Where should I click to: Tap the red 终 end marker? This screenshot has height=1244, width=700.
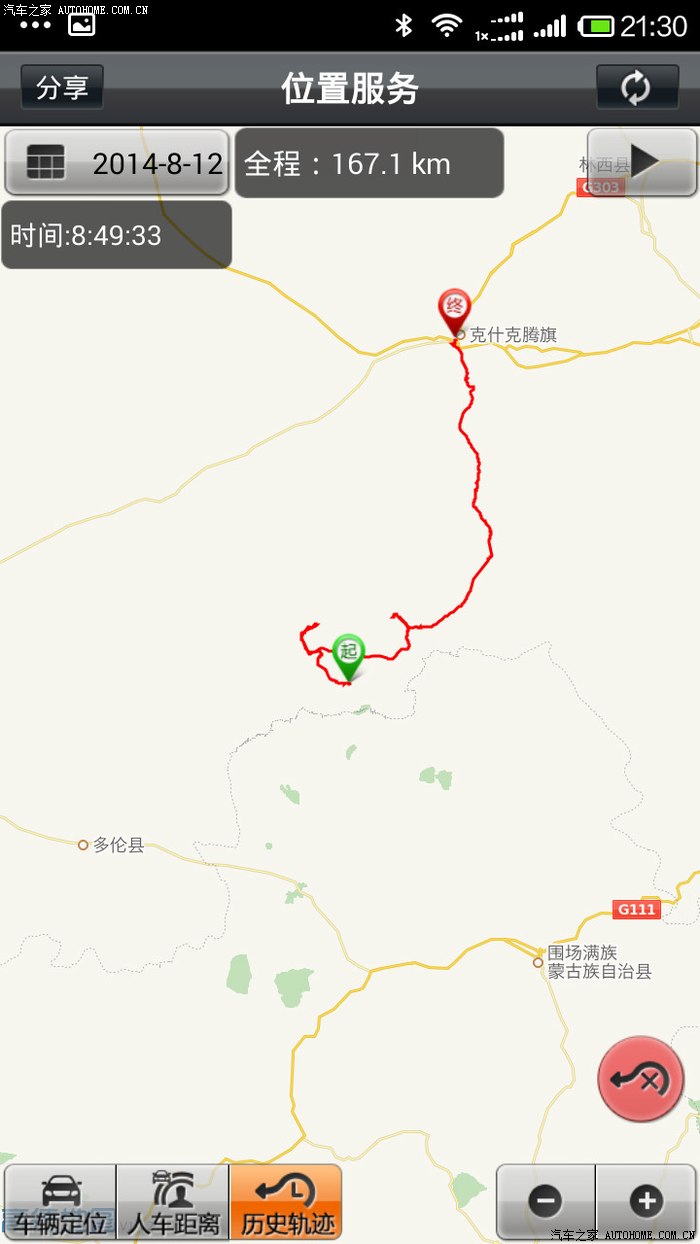point(455,308)
